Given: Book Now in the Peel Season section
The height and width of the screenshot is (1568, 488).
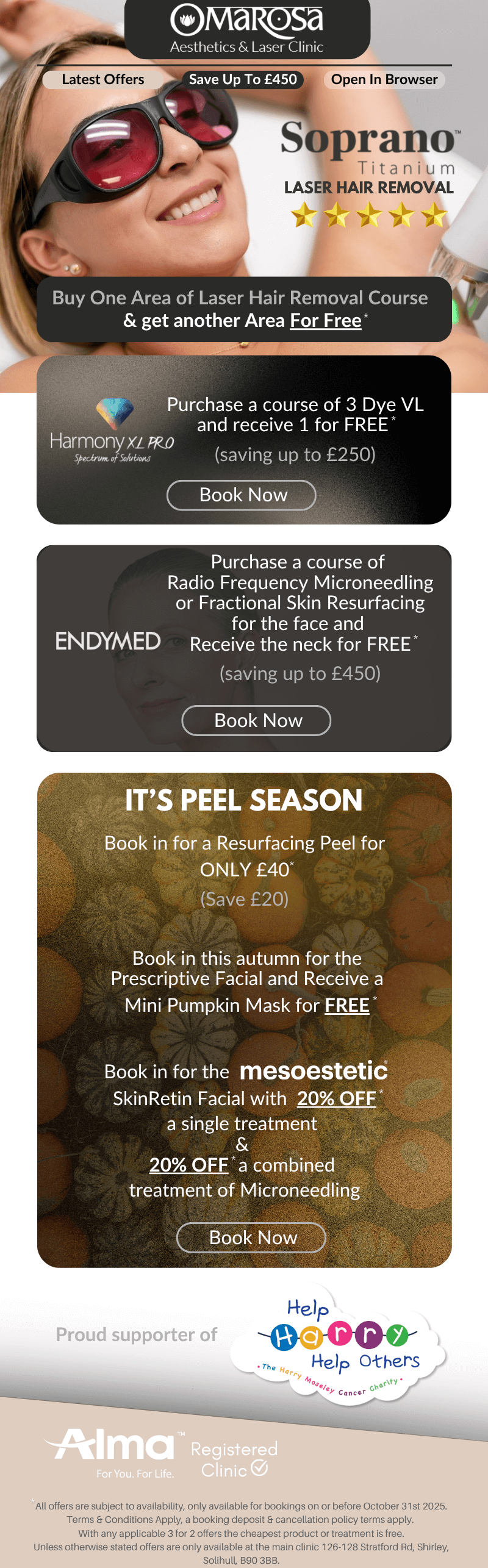Looking at the screenshot, I should tap(251, 1237).
